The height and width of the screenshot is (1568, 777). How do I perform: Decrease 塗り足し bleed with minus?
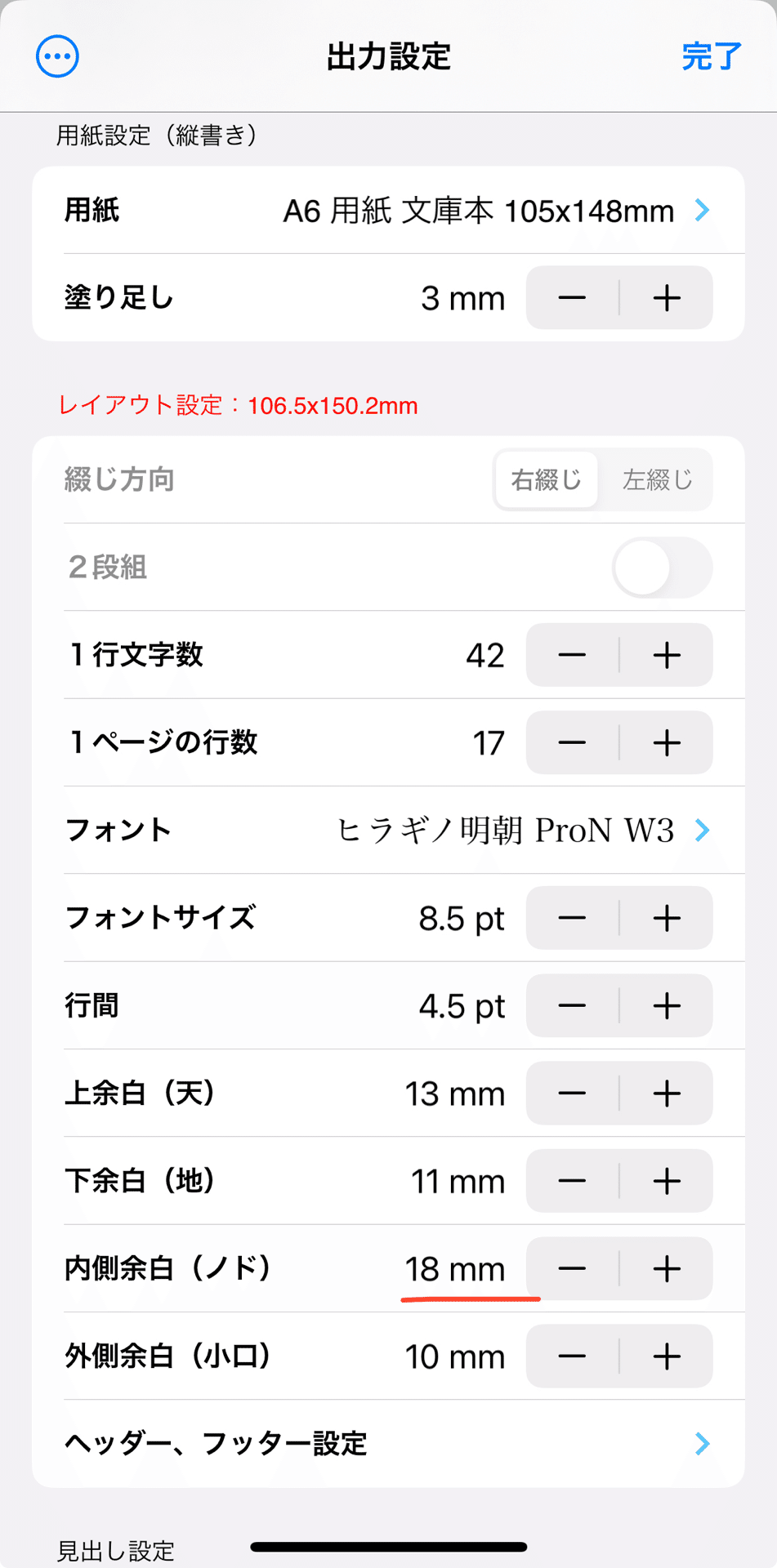click(x=572, y=298)
